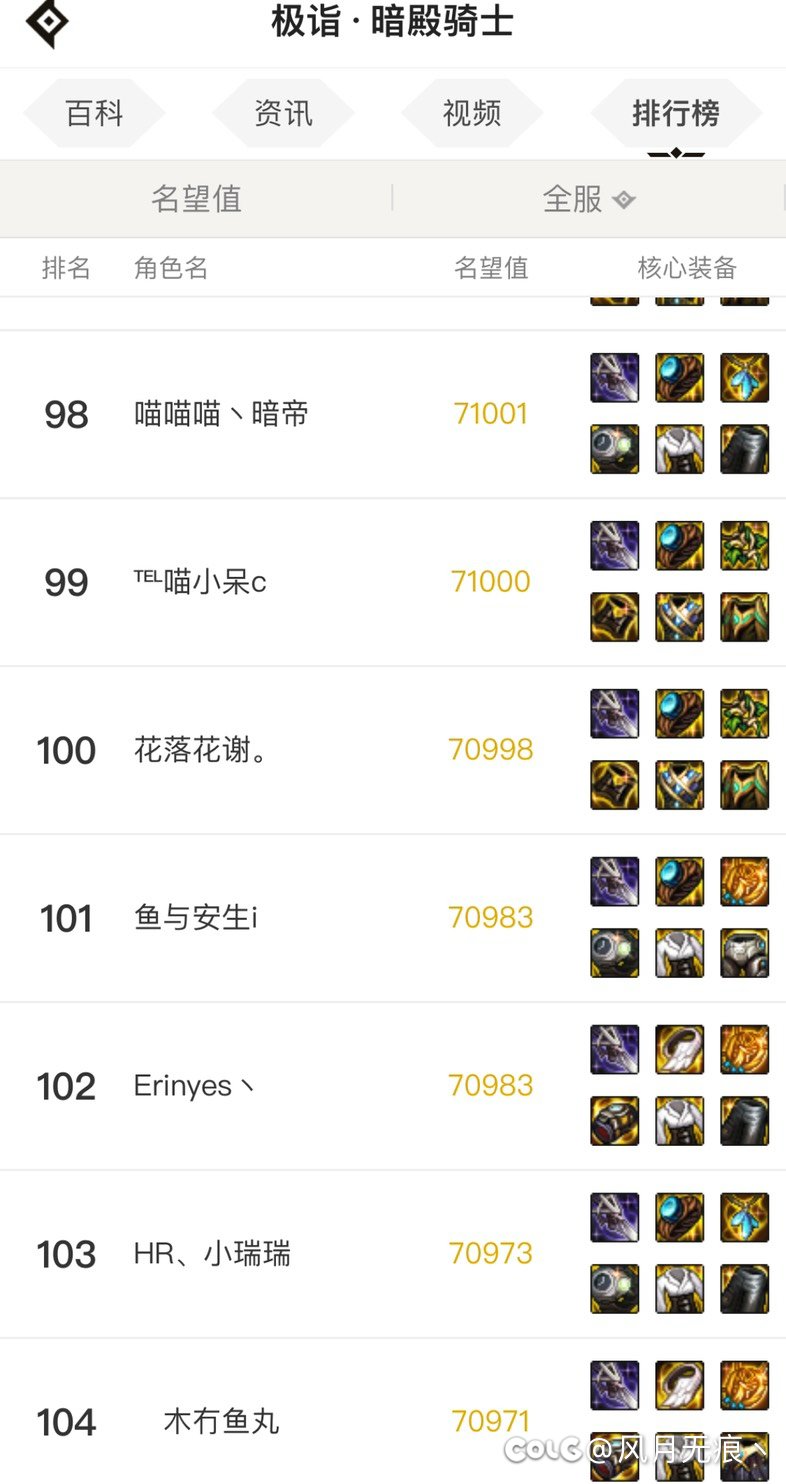
Task: View rank 104 player 木冇鱼丸
Action: coord(221,1421)
